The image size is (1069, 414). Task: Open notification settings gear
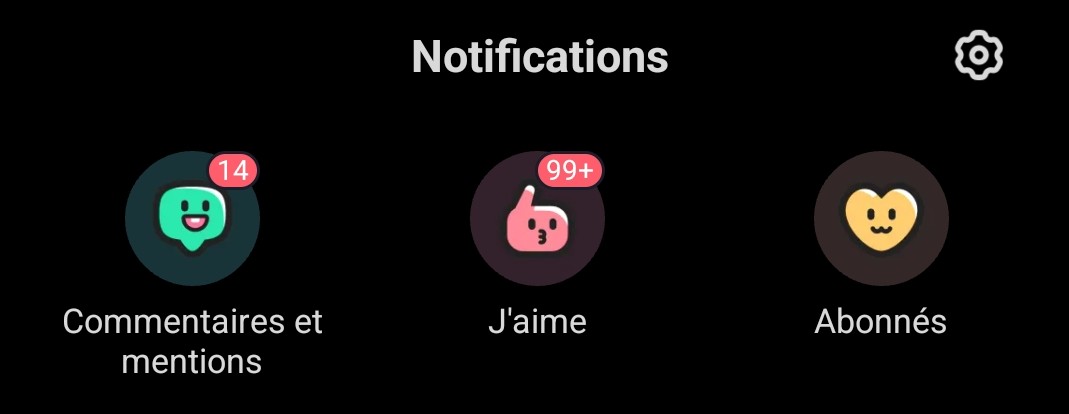[x=978, y=56]
